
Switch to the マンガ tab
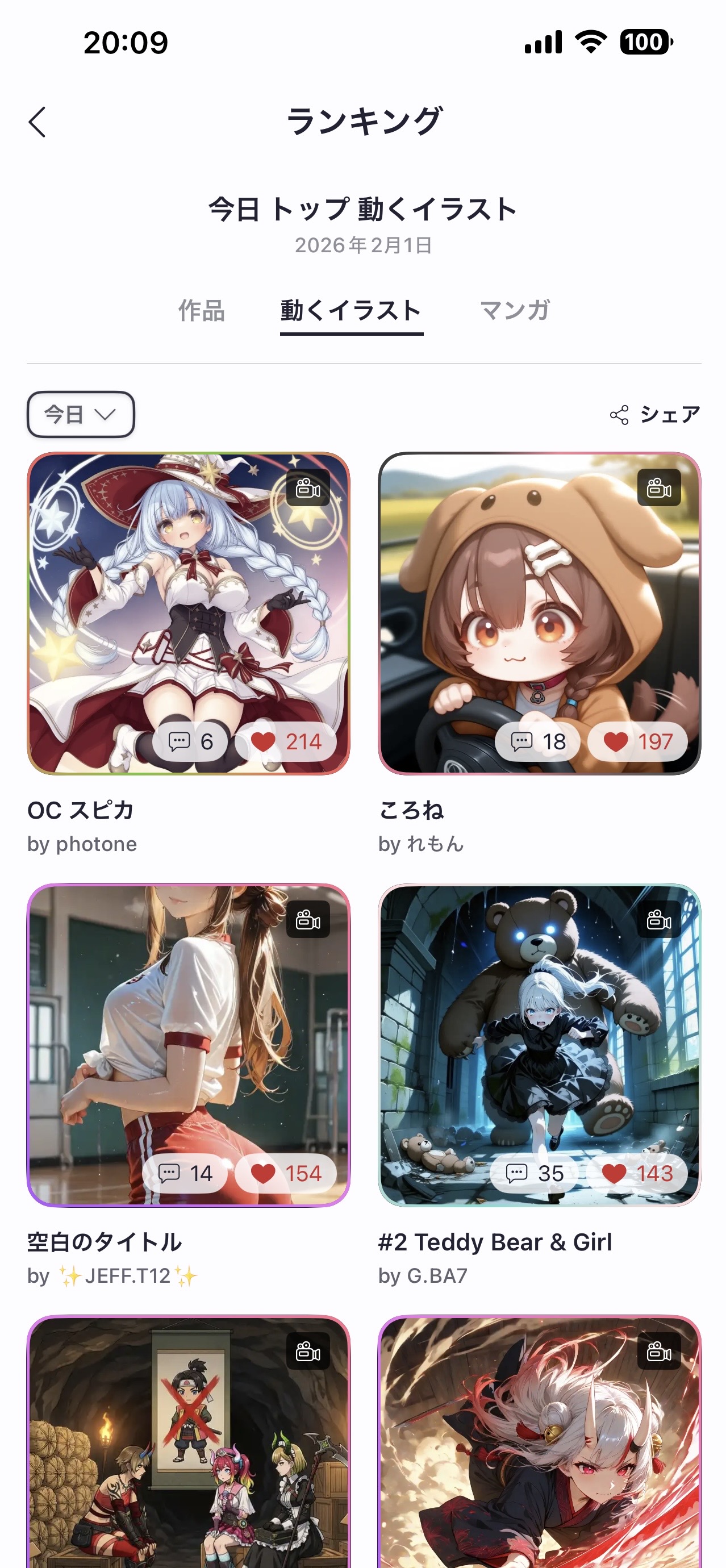(515, 310)
